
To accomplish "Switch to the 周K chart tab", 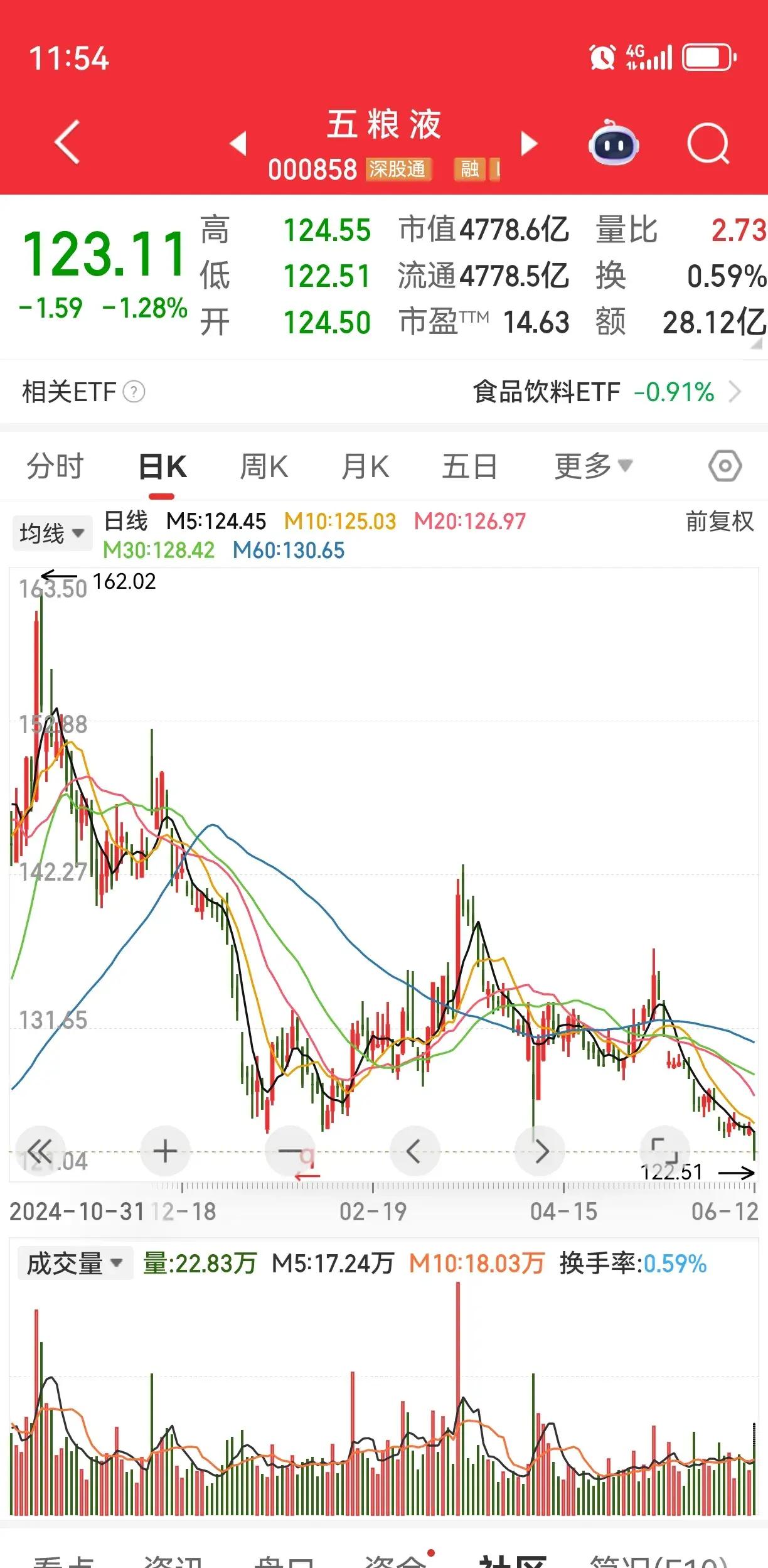I will coord(264,467).
